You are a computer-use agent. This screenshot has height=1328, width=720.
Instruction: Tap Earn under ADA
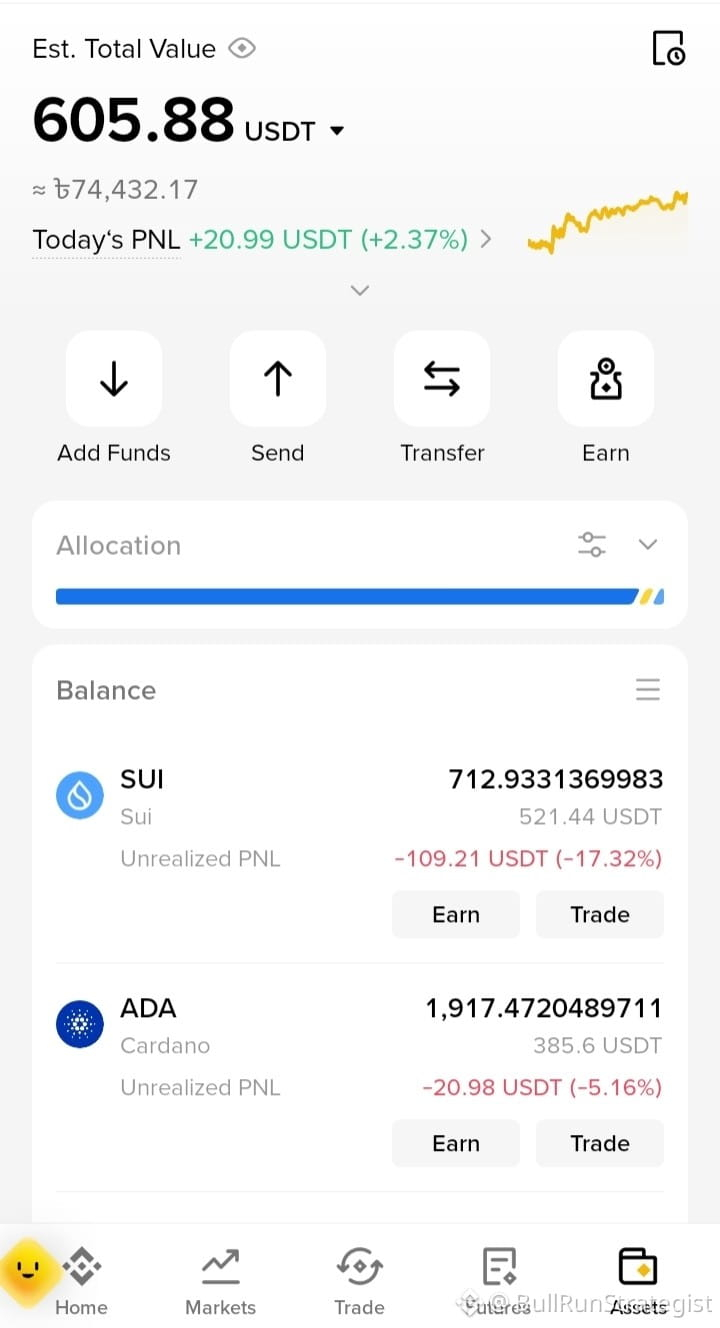[x=456, y=1143]
